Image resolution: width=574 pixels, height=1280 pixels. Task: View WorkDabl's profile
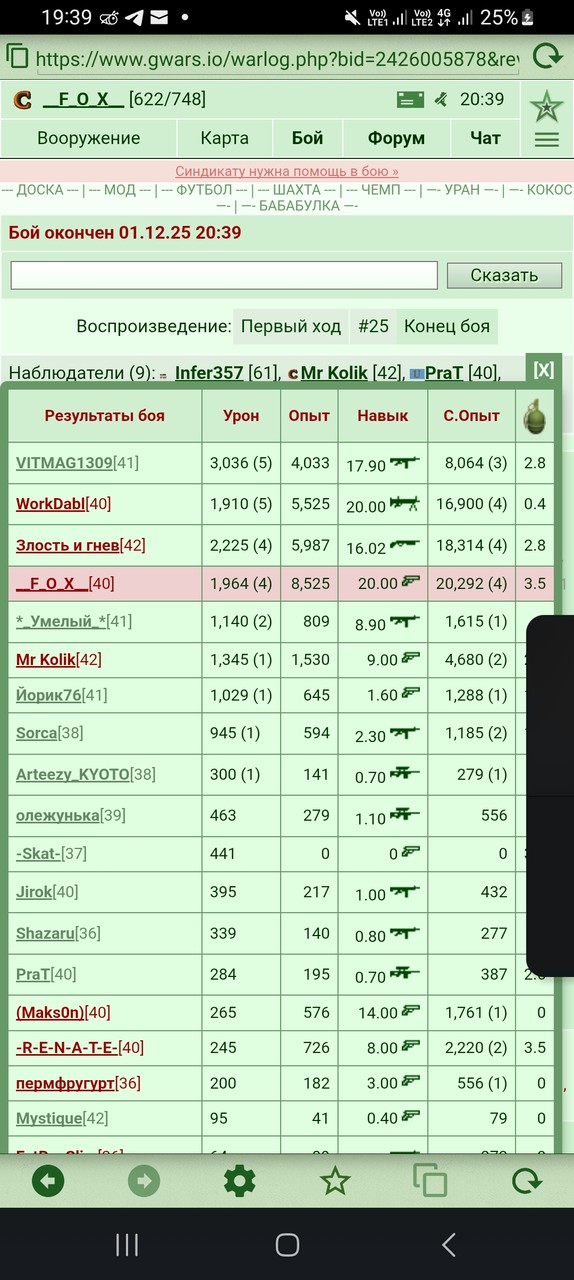pyautogui.click(x=50, y=504)
